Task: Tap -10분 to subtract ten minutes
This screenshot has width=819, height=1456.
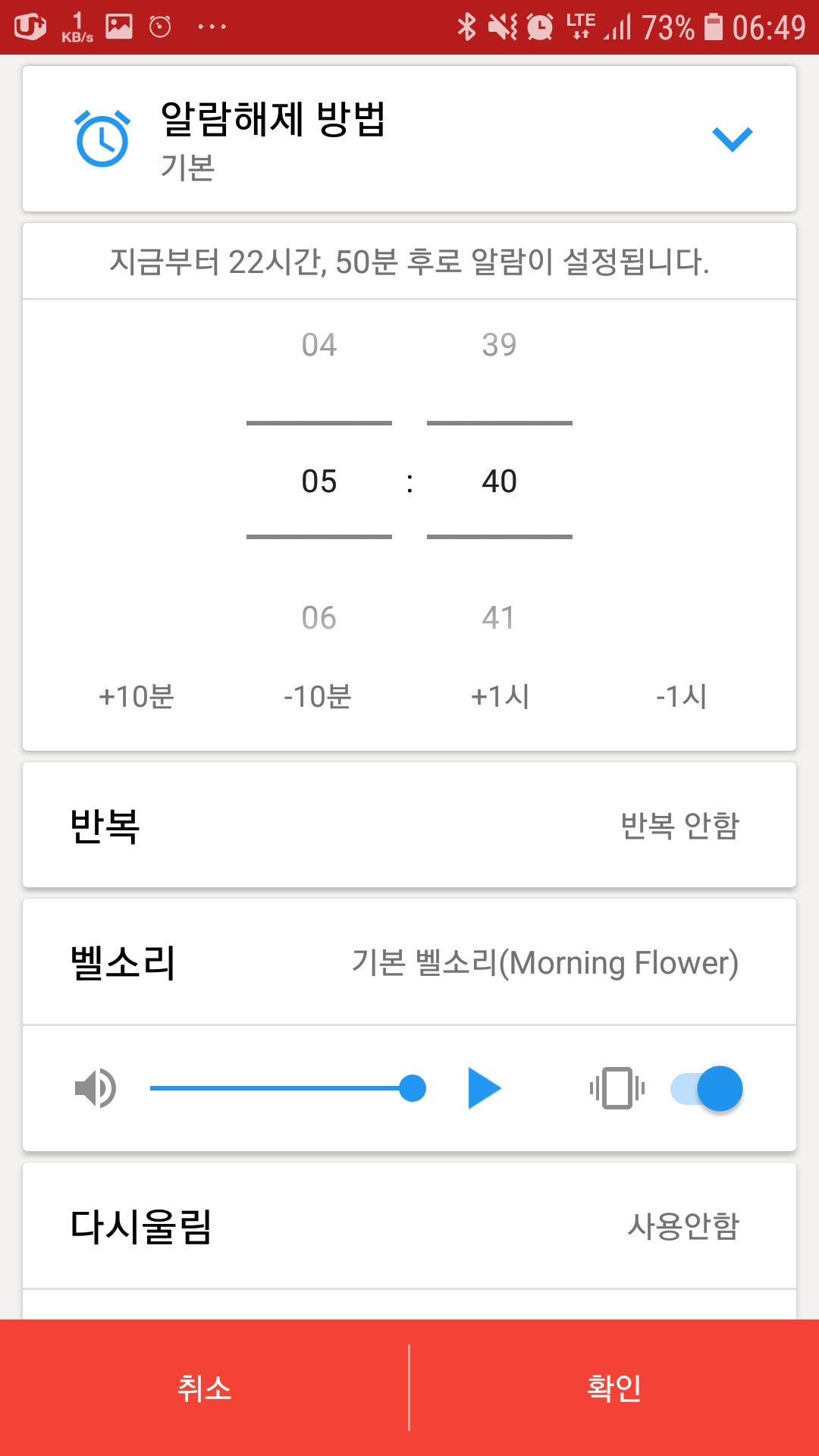Action: click(318, 696)
